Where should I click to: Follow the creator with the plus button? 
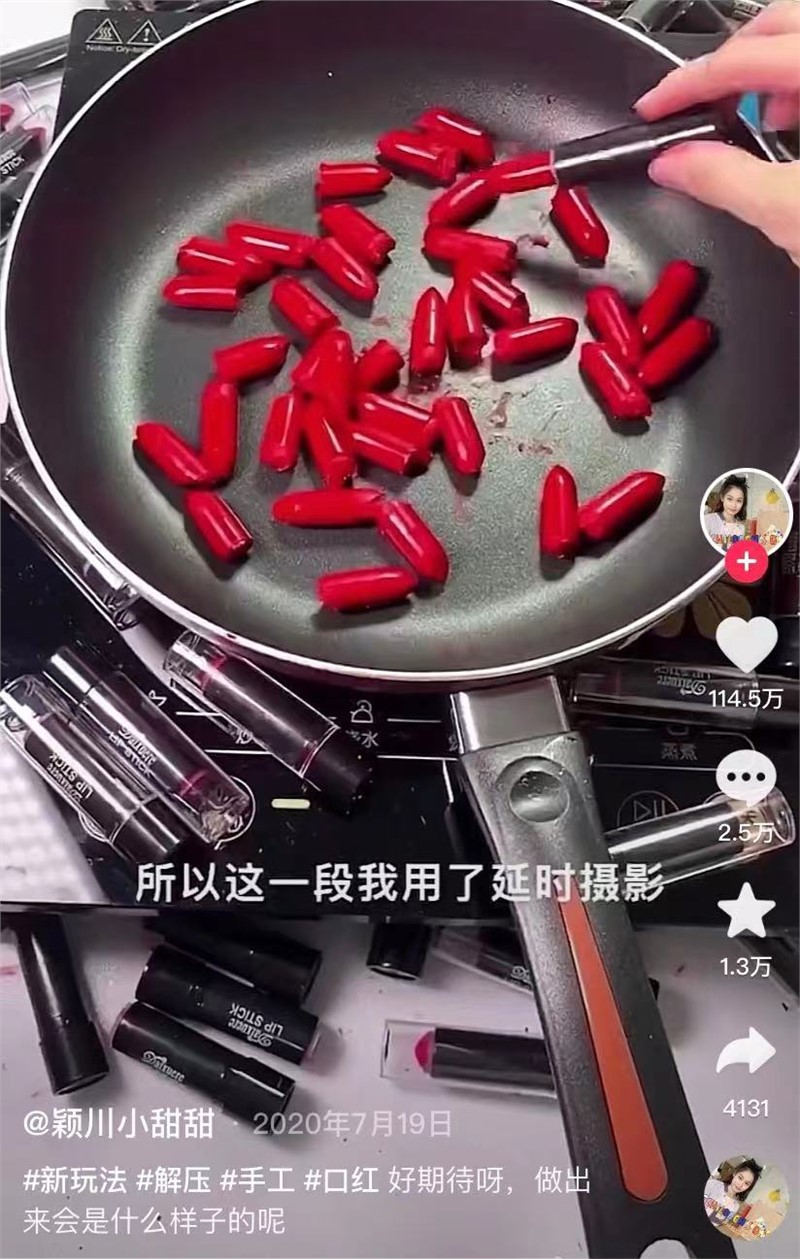click(746, 563)
